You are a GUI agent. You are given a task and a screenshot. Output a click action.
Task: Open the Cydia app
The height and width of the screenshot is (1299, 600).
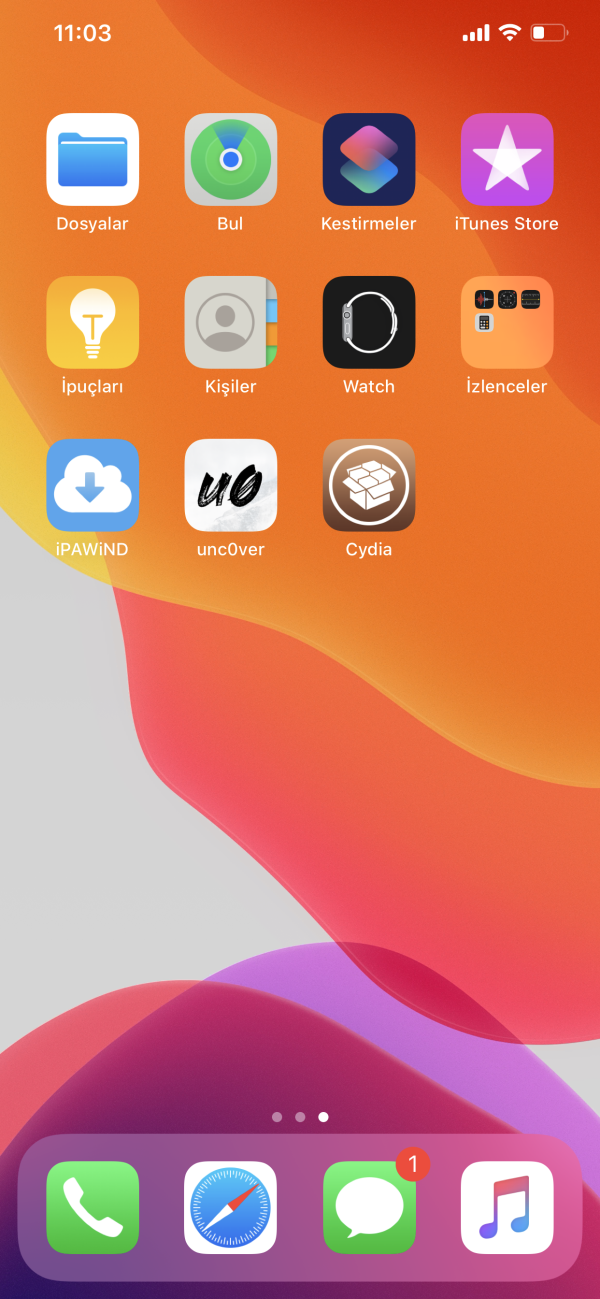point(369,485)
